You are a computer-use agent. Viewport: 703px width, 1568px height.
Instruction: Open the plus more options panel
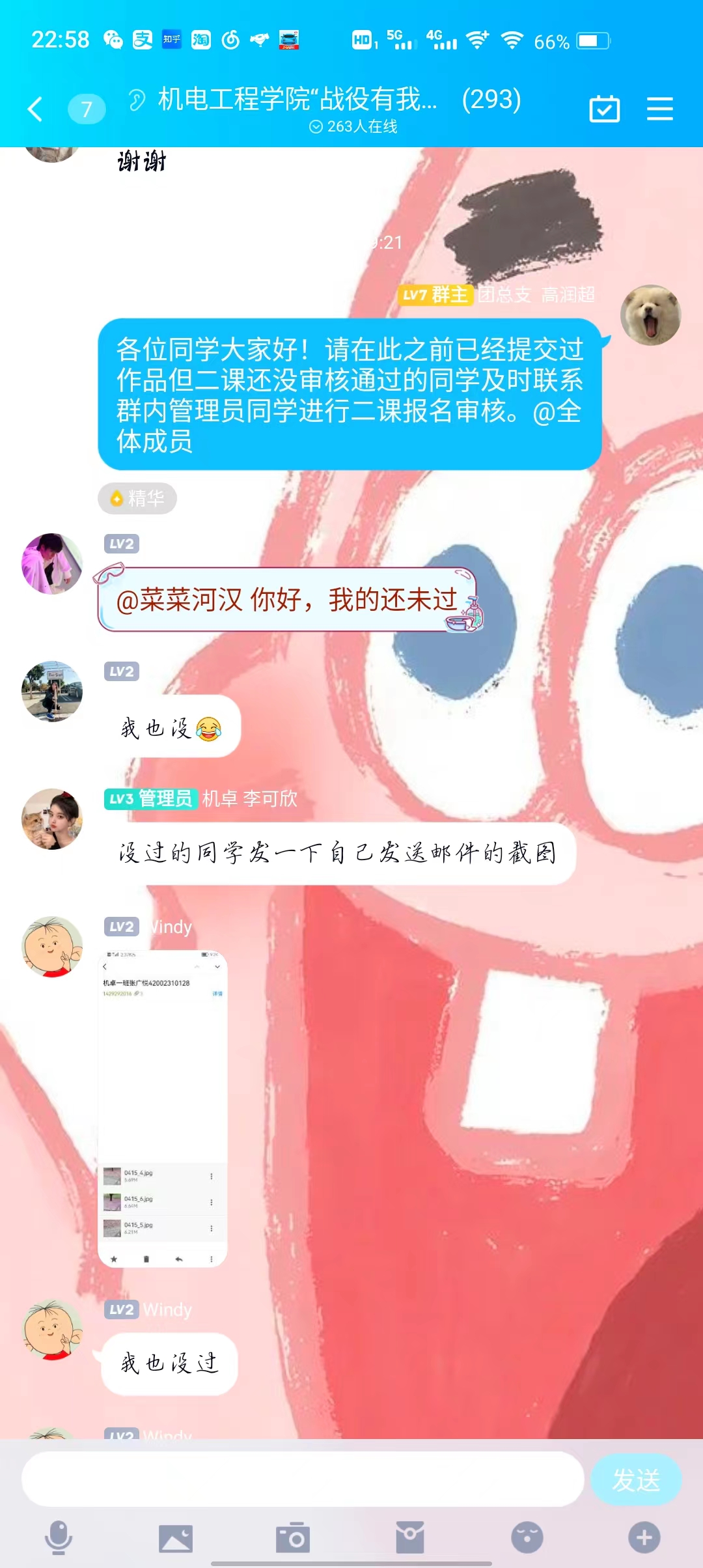click(644, 1538)
